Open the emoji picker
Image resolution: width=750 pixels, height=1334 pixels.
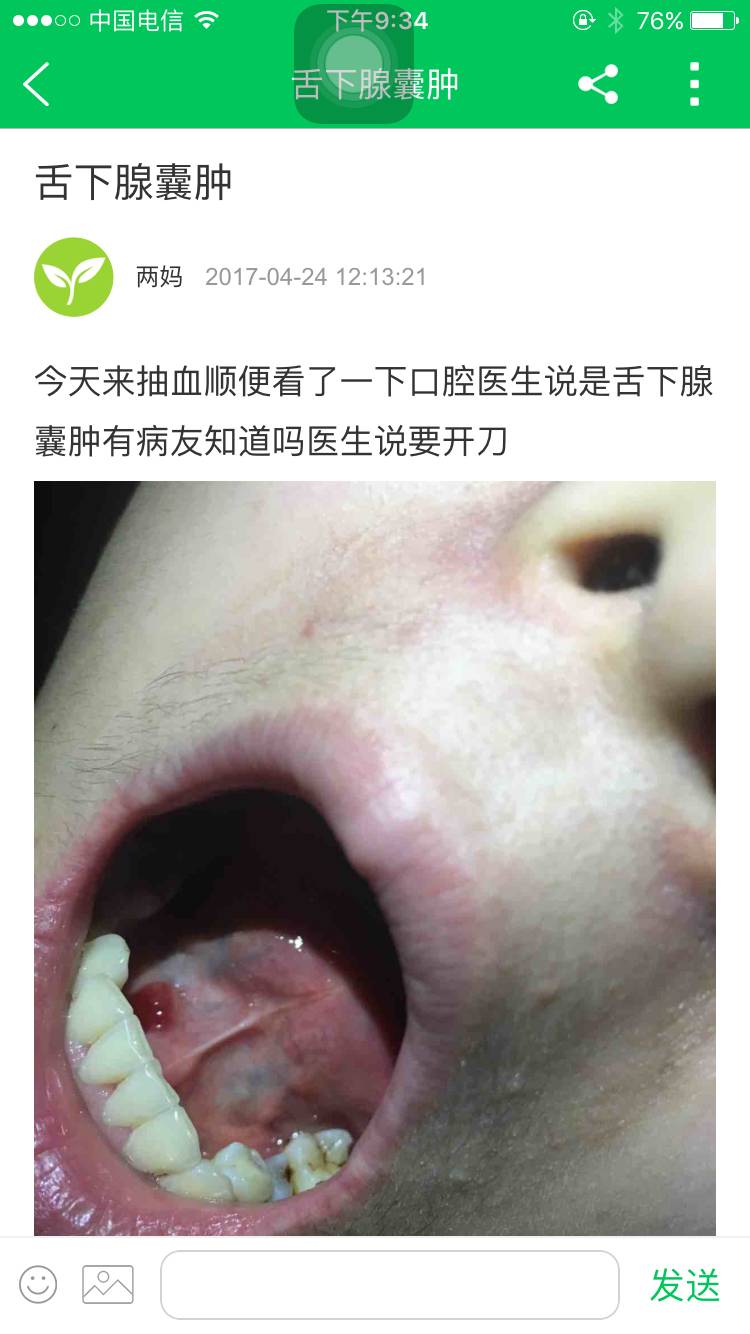pos(38,1284)
